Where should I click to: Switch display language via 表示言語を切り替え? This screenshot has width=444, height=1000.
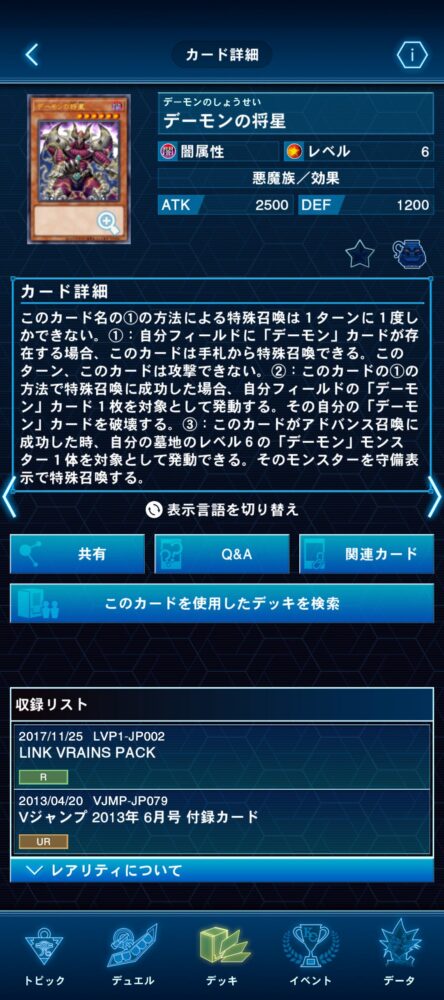click(222, 510)
